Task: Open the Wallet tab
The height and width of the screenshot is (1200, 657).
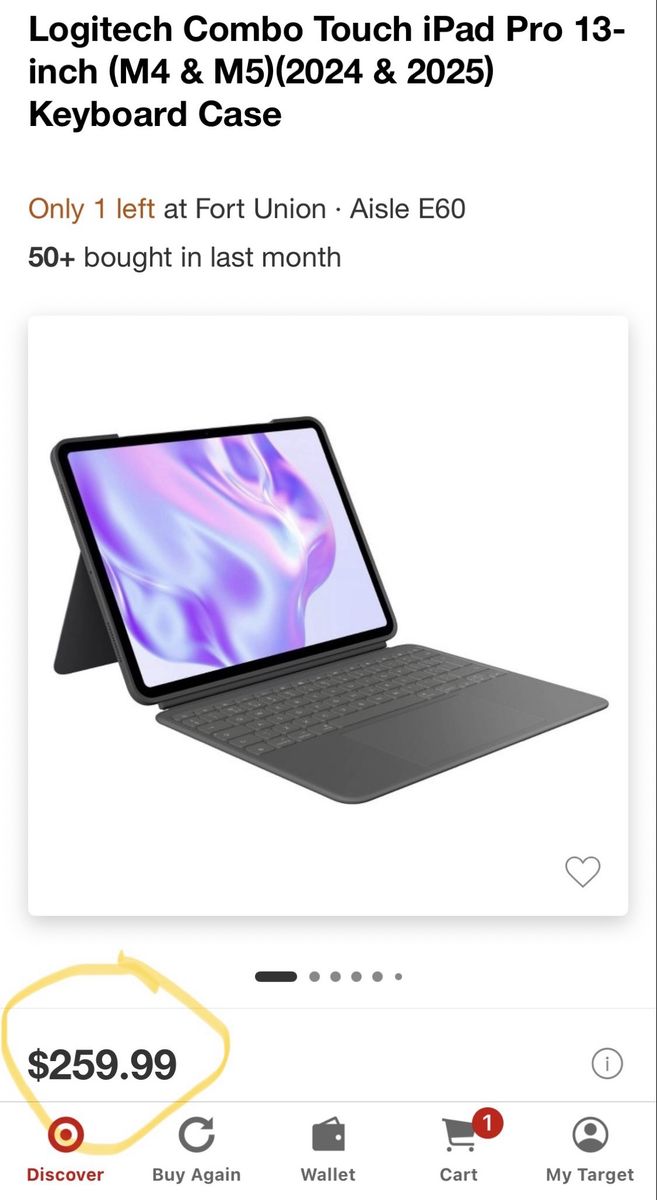Action: tap(328, 1149)
